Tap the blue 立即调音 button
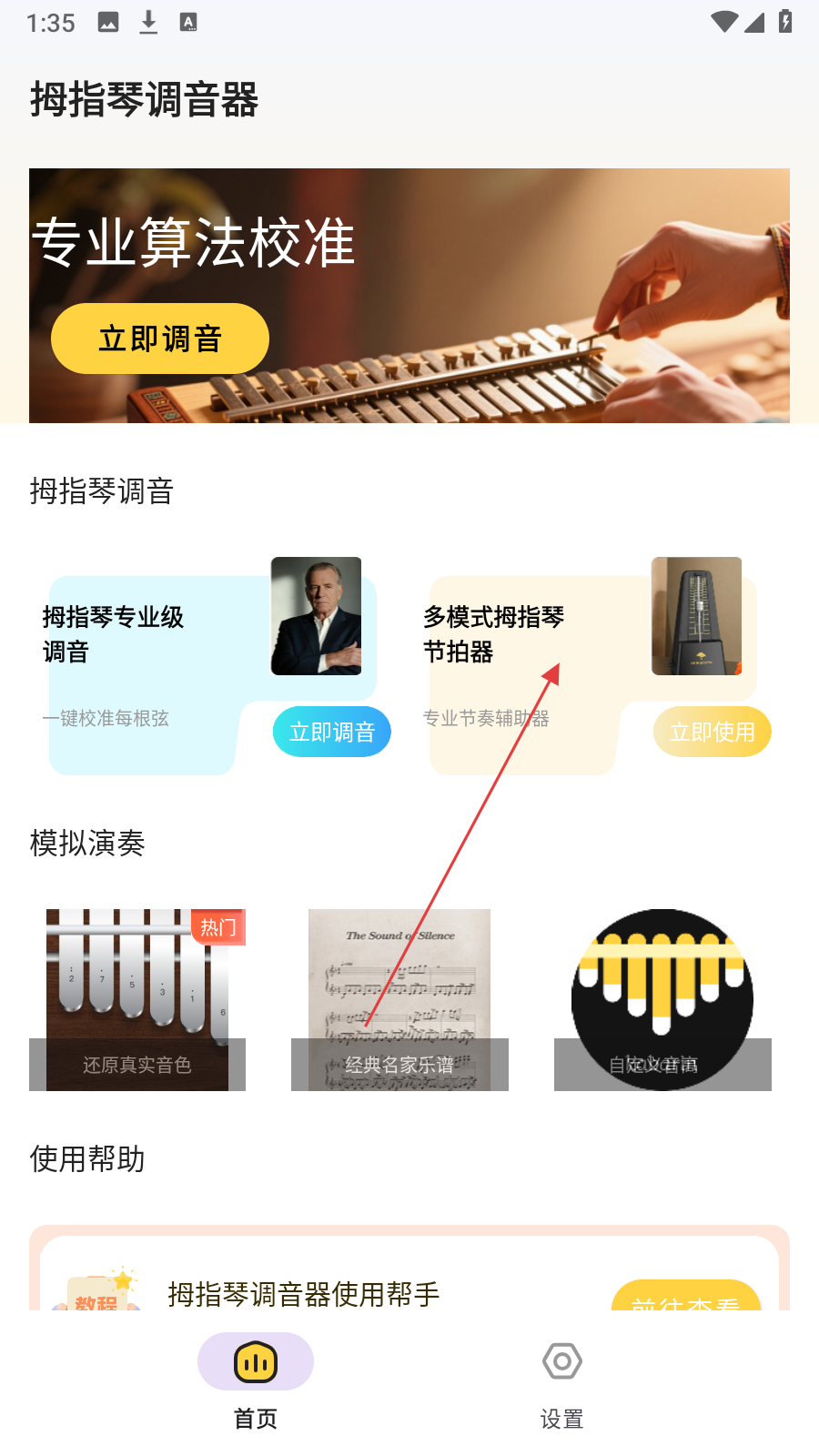 pyautogui.click(x=331, y=732)
